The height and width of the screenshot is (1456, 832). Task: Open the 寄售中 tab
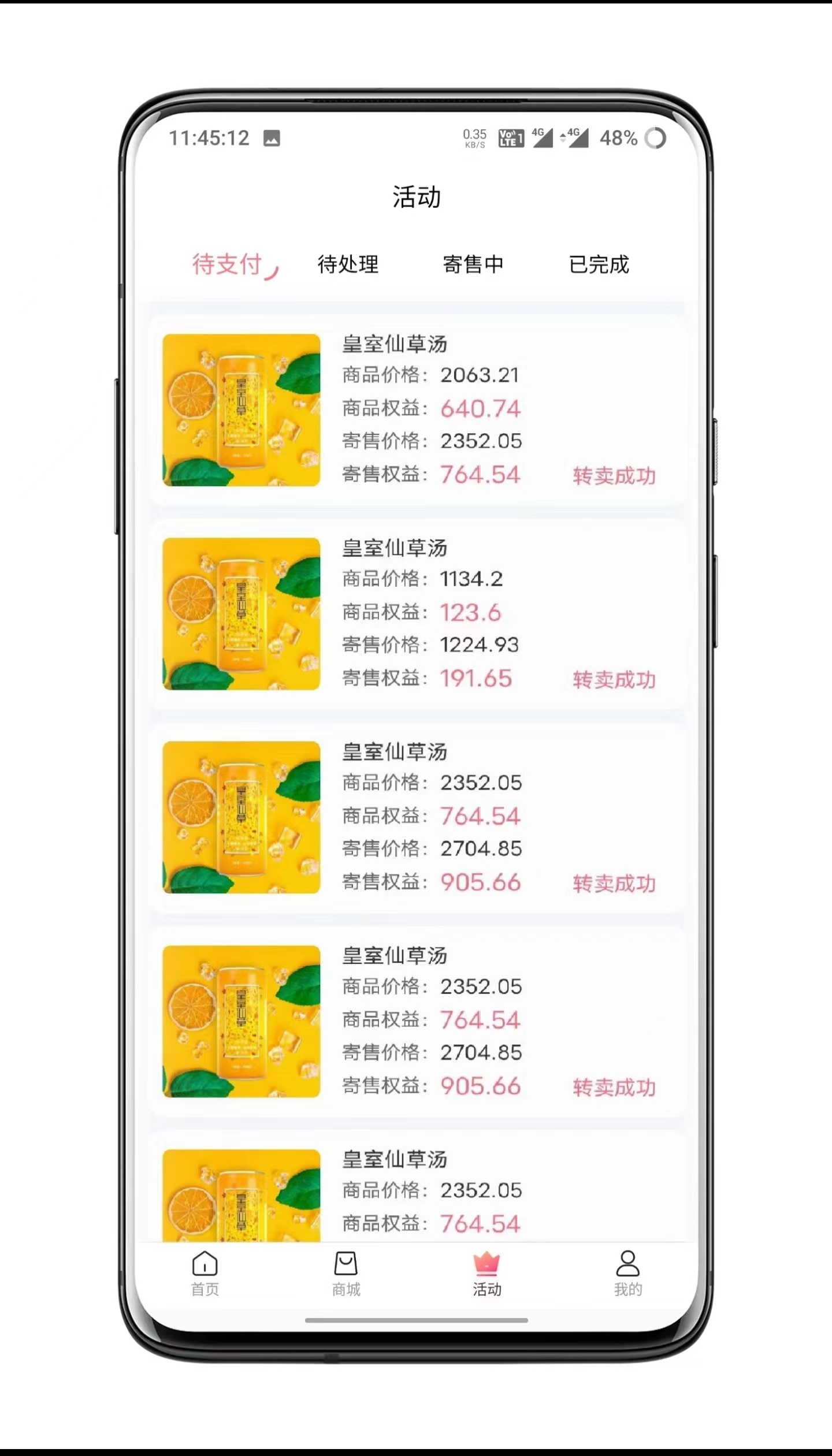(x=473, y=265)
